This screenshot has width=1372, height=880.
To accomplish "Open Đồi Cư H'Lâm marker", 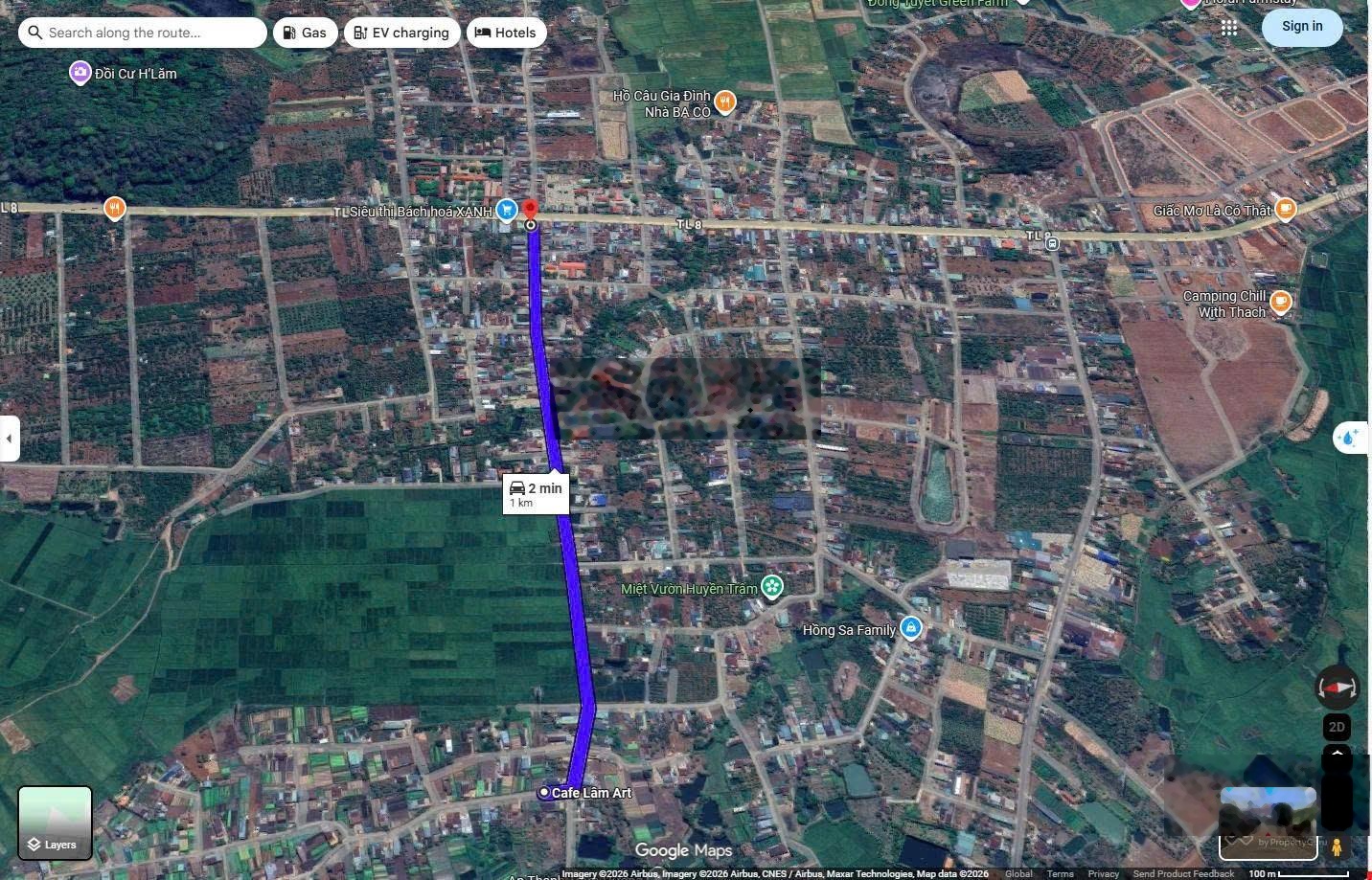I will point(80,73).
